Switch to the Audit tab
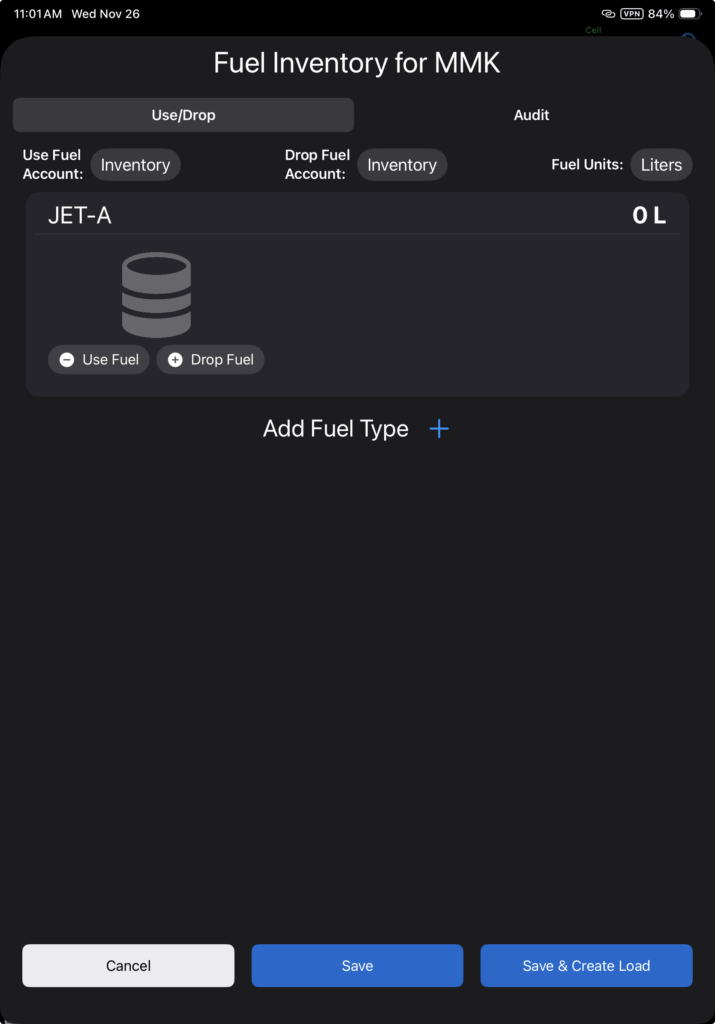The height and width of the screenshot is (1024, 715). pyautogui.click(x=531, y=115)
